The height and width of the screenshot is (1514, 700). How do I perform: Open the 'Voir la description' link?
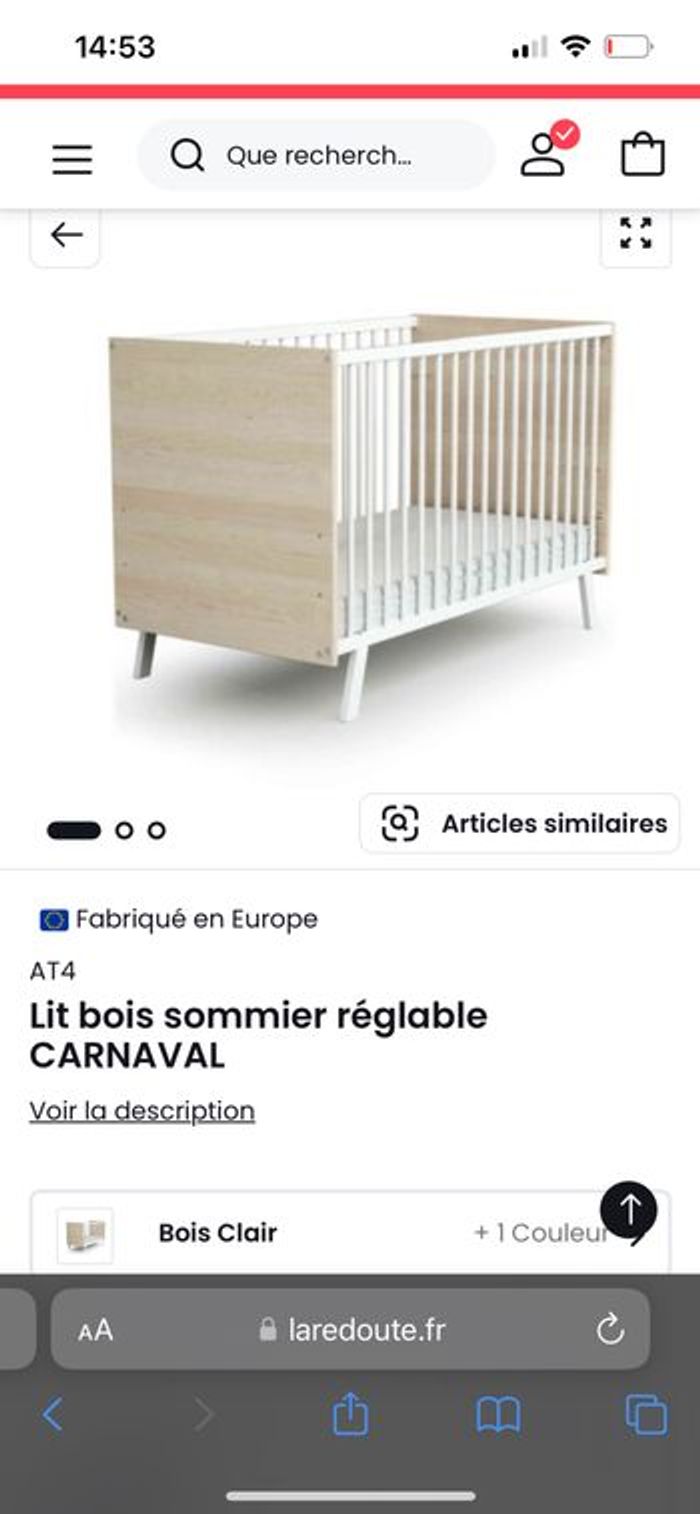(x=142, y=1111)
